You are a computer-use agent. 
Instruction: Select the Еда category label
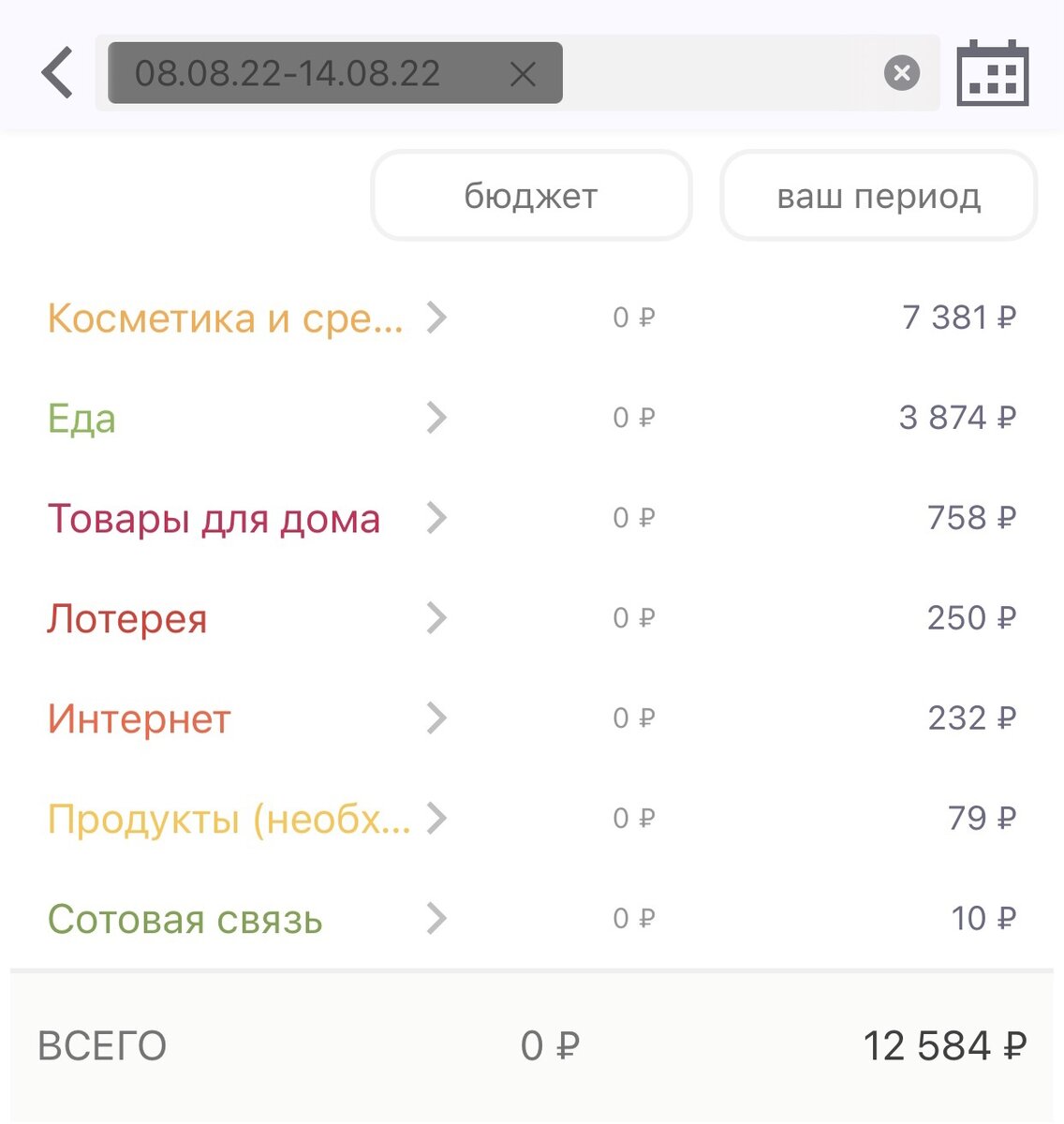(x=81, y=418)
